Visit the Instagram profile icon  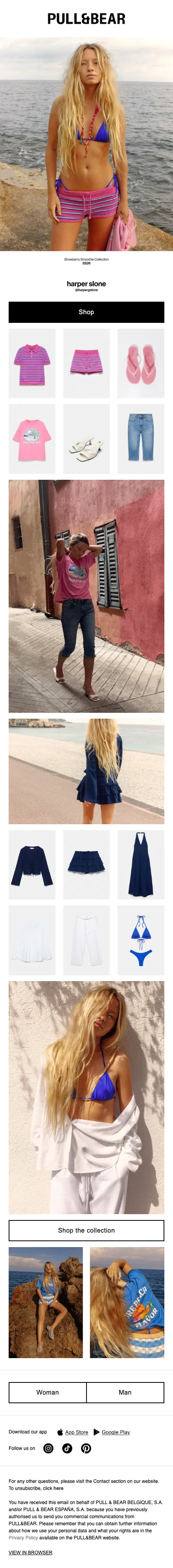pyautogui.click(x=48, y=1448)
